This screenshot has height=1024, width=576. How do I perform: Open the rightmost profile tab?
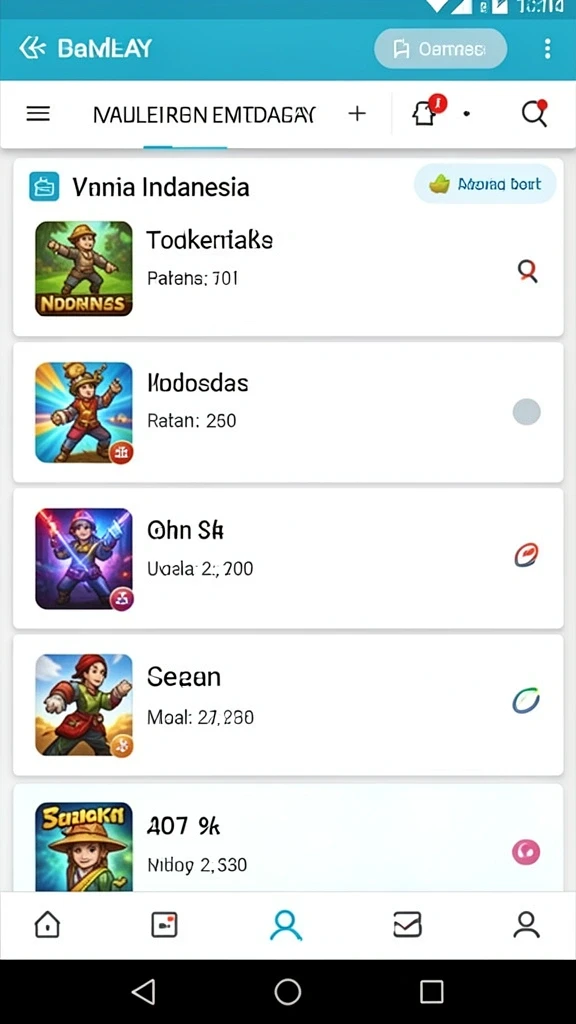coord(526,925)
